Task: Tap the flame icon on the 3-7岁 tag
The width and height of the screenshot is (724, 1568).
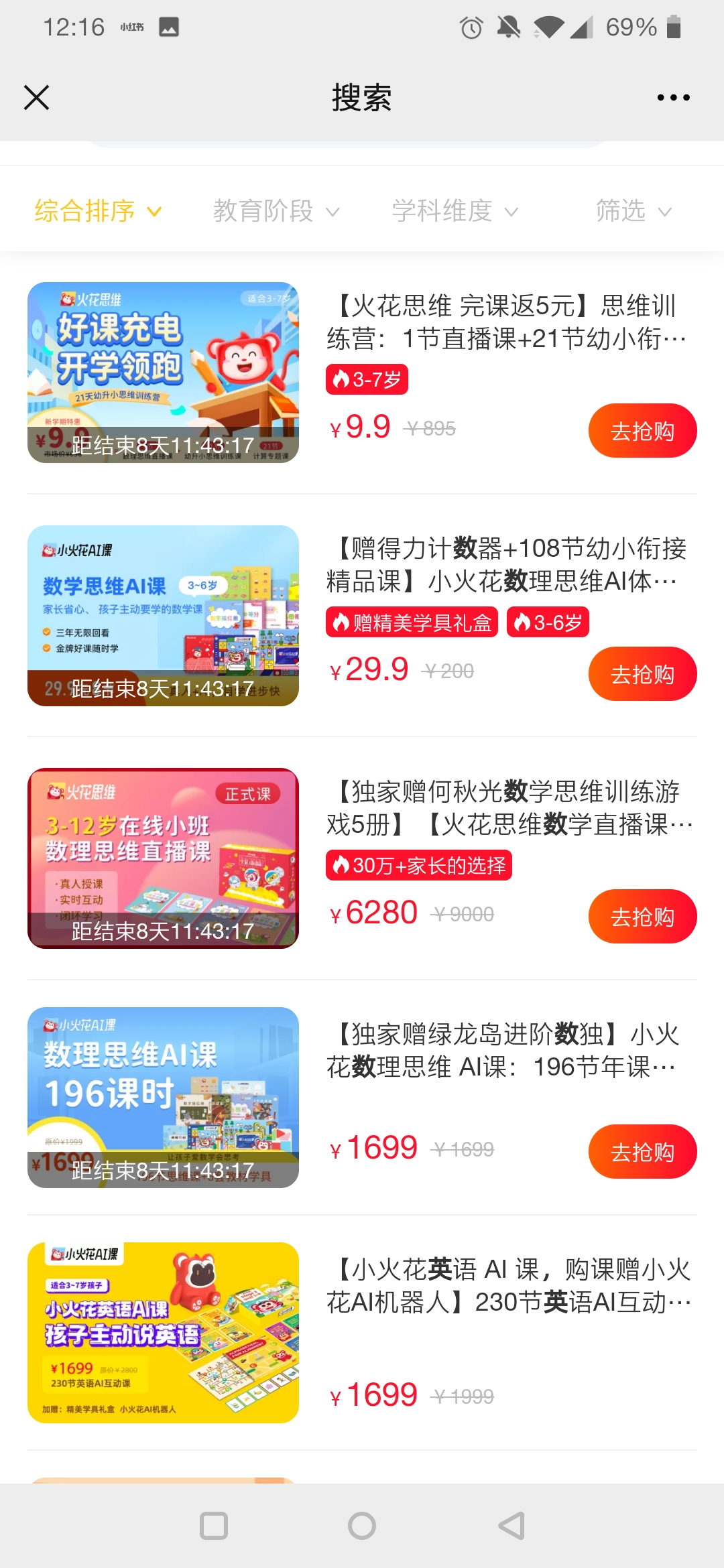Action: (341, 380)
